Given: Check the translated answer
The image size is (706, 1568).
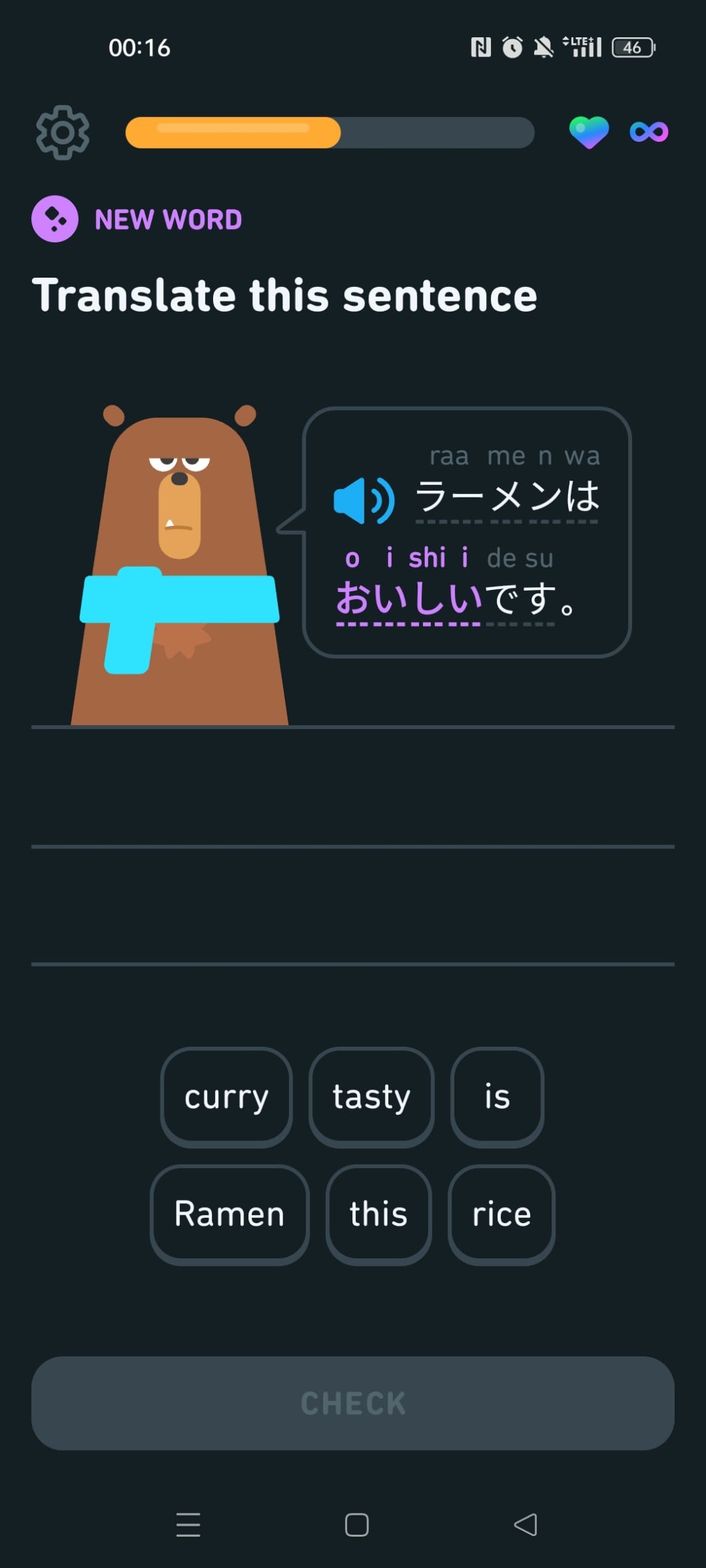Looking at the screenshot, I should [x=353, y=1403].
